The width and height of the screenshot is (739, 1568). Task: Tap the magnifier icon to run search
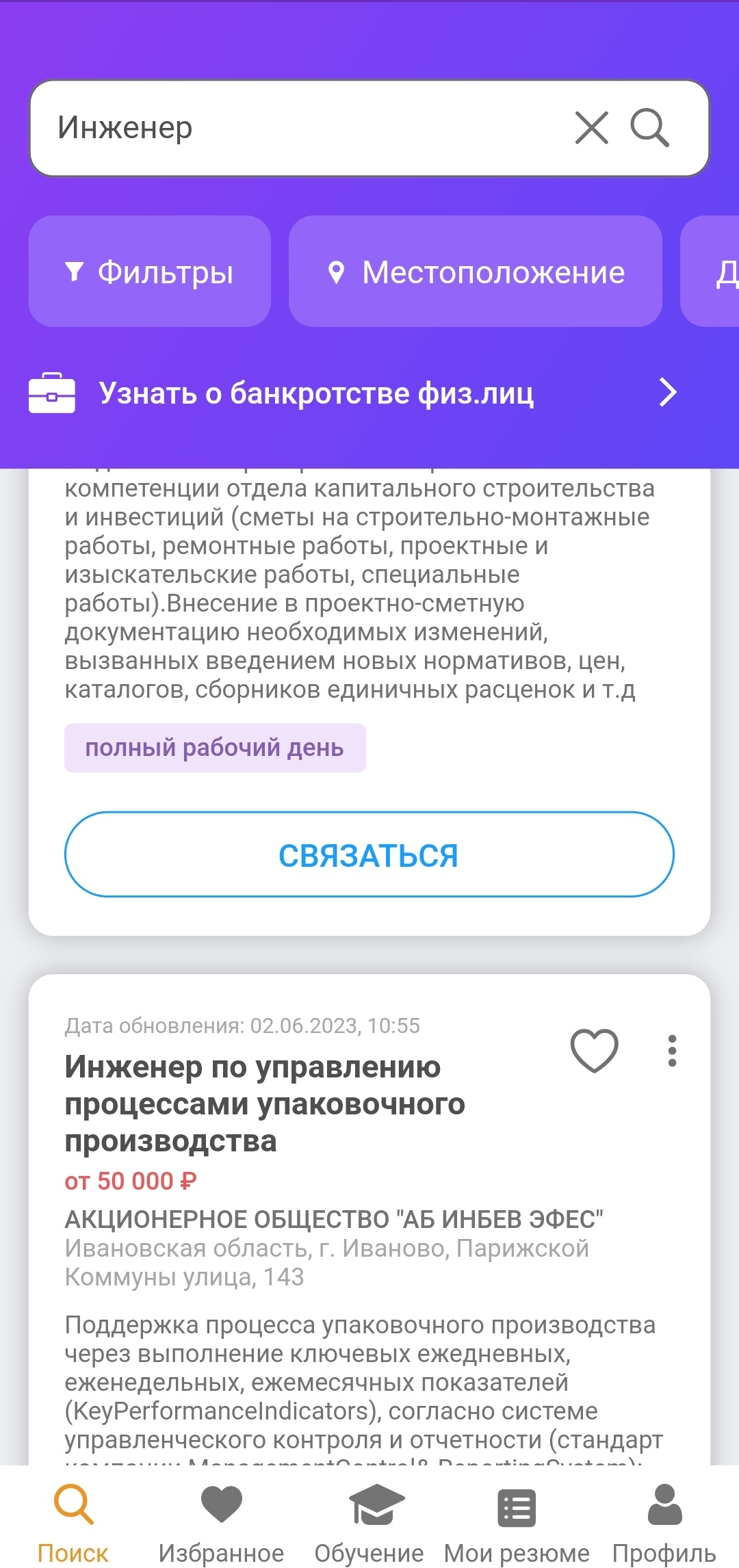649,128
